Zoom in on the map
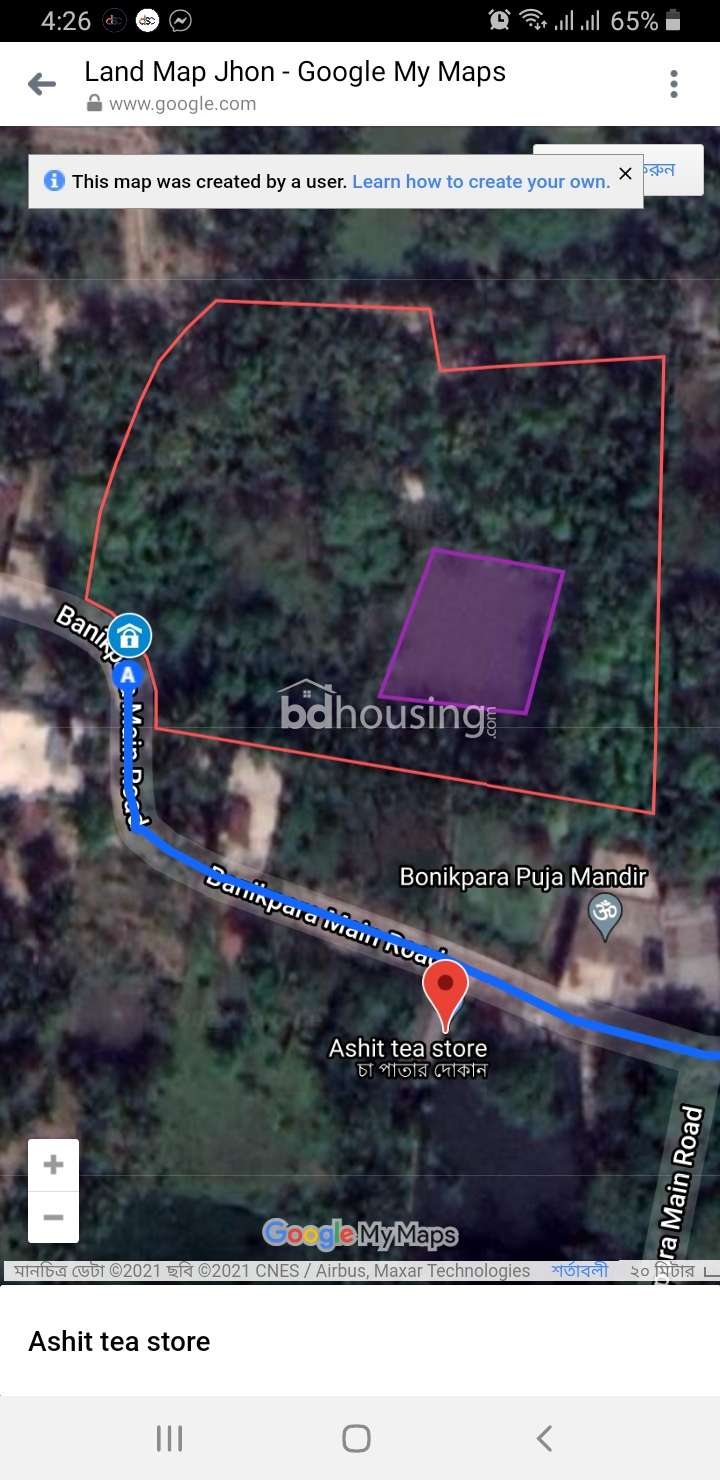Screen dimensions: 720x1480 coord(54,1165)
